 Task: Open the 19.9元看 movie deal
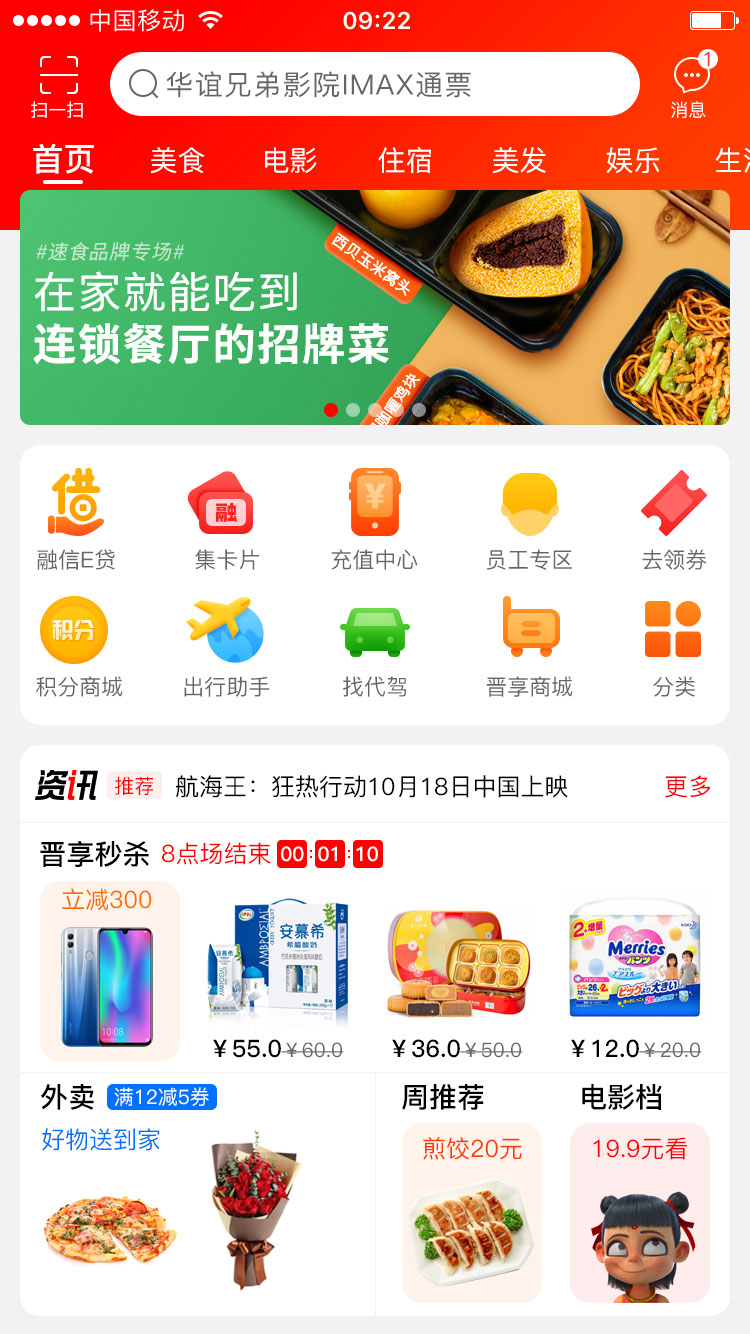639,1212
